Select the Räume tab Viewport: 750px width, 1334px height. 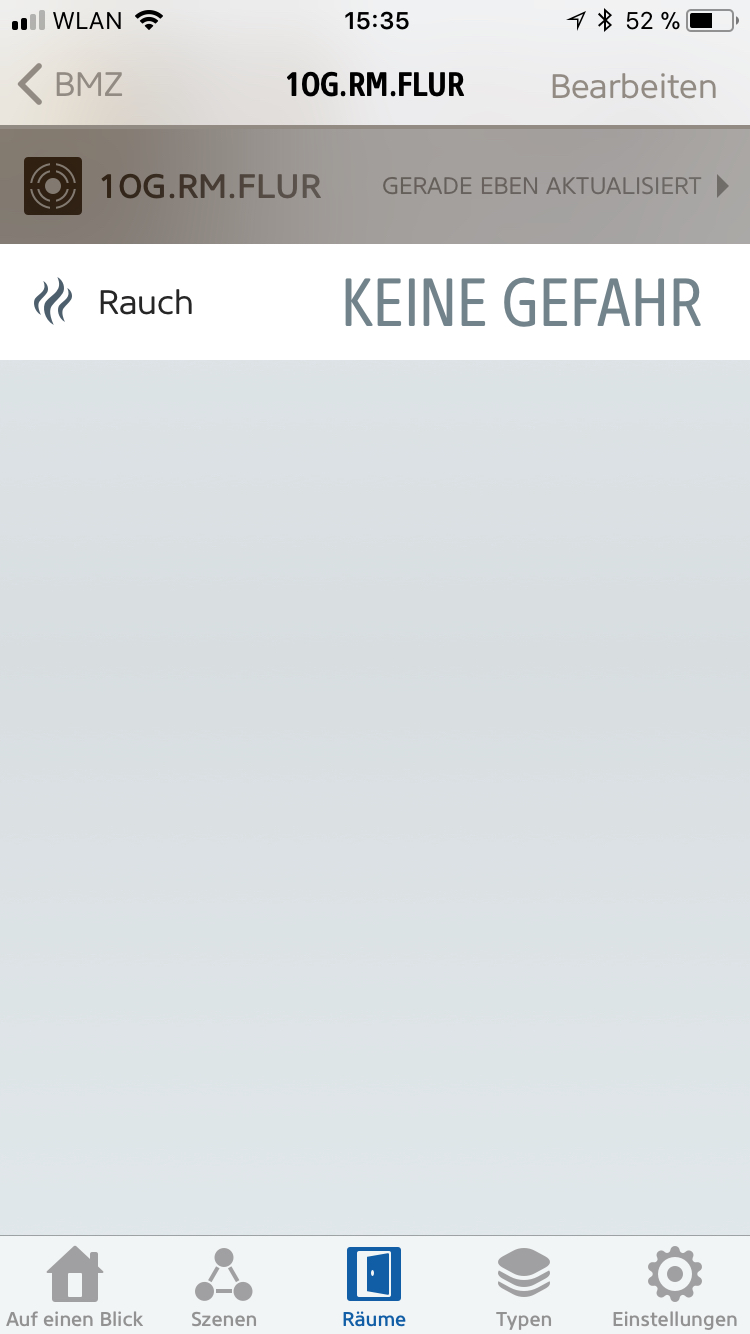pyautogui.click(x=374, y=1288)
